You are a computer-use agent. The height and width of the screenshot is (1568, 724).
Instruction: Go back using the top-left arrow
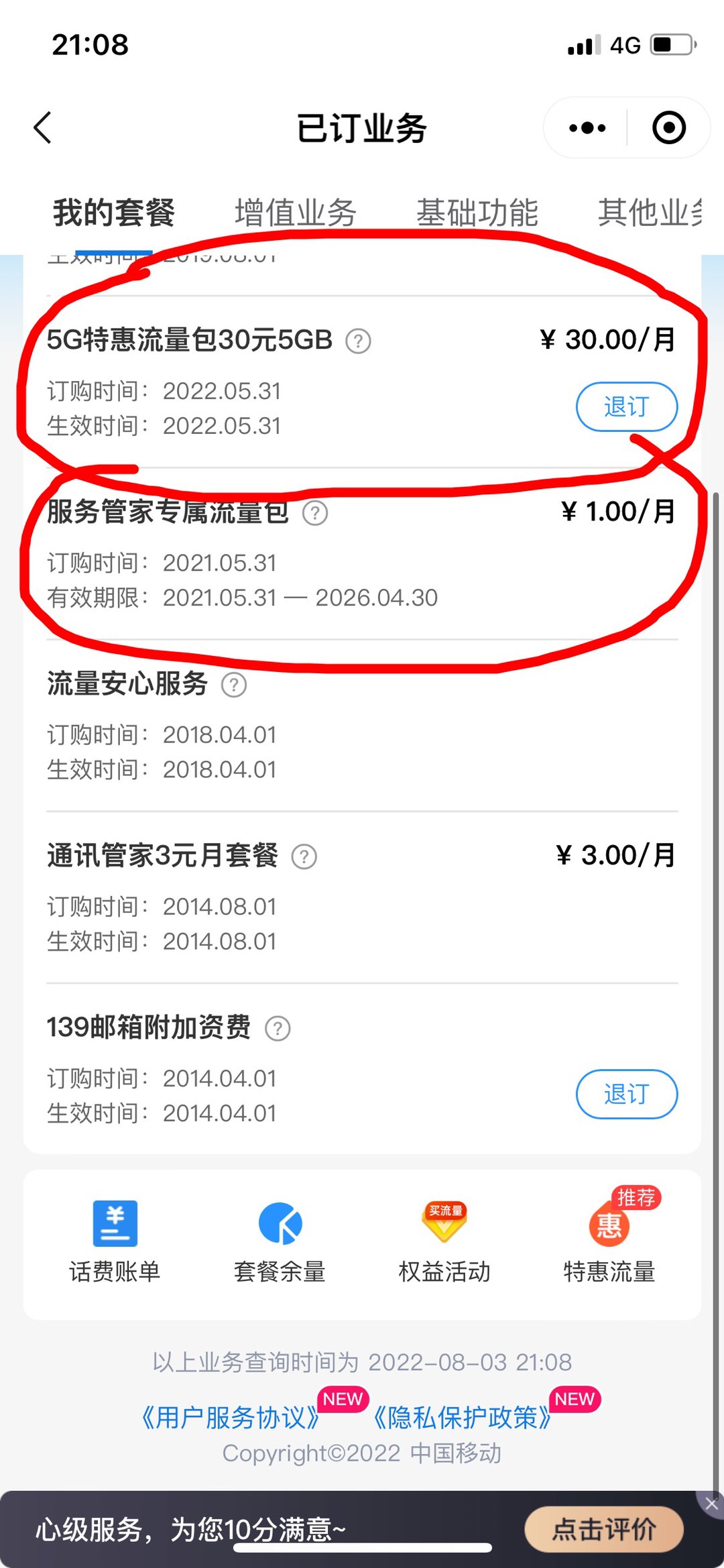43,127
